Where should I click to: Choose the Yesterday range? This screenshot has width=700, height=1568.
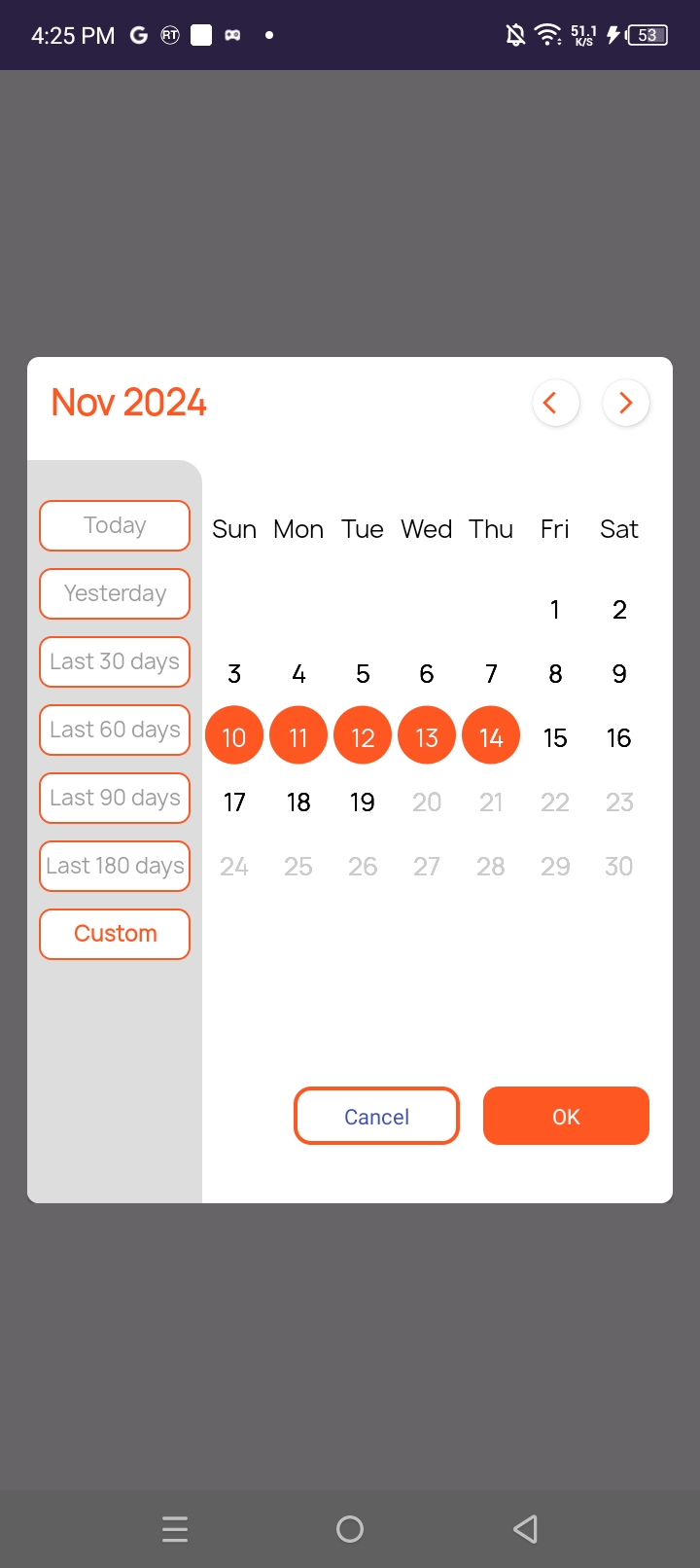click(x=115, y=593)
